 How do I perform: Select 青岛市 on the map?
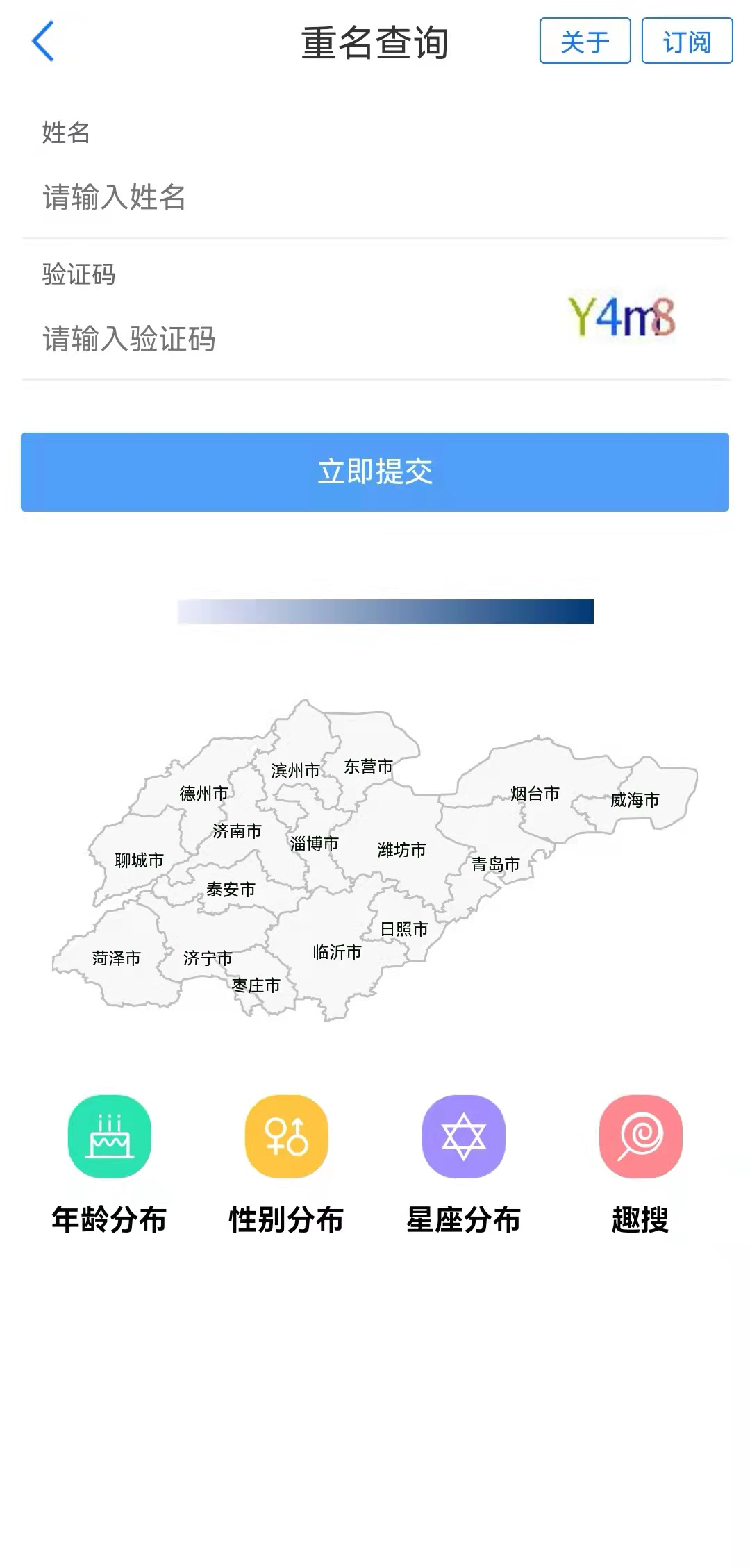click(495, 865)
